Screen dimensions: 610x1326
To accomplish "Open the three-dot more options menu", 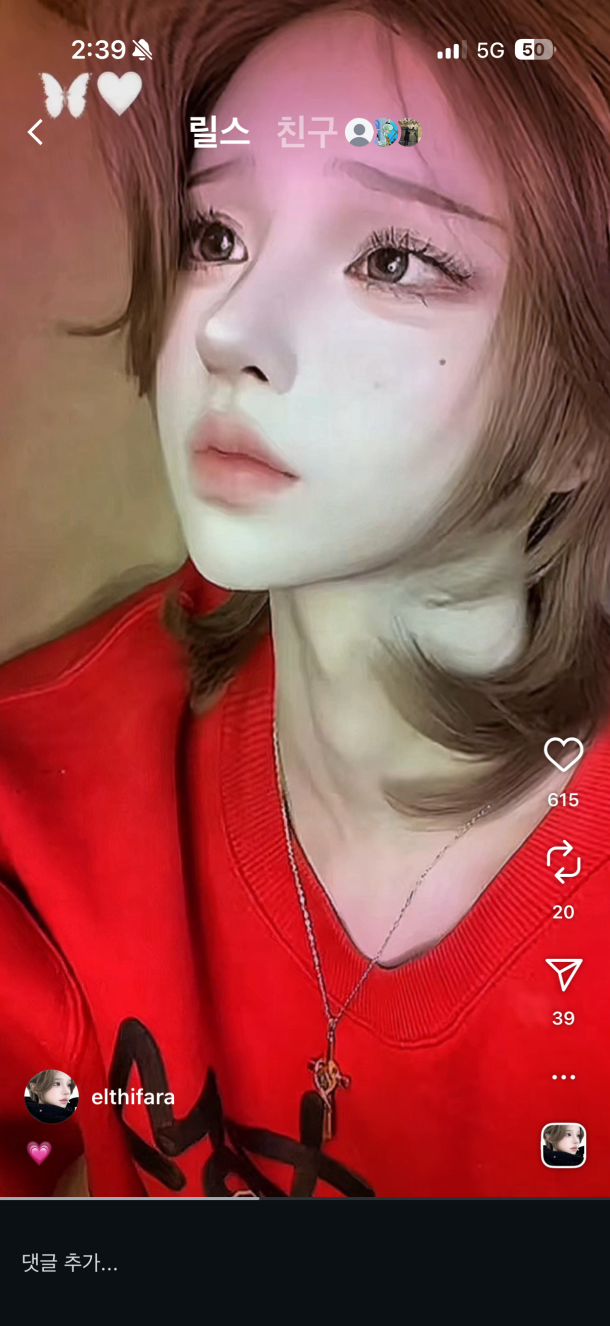I will click(563, 1077).
